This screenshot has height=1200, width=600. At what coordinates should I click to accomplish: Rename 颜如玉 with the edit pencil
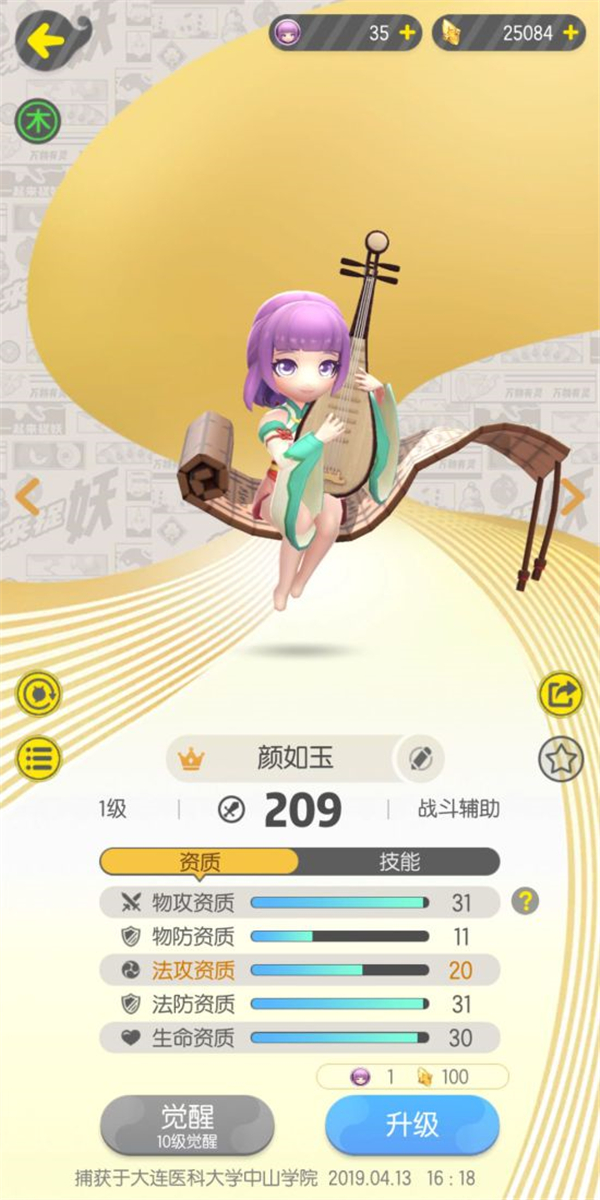[x=419, y=758]
